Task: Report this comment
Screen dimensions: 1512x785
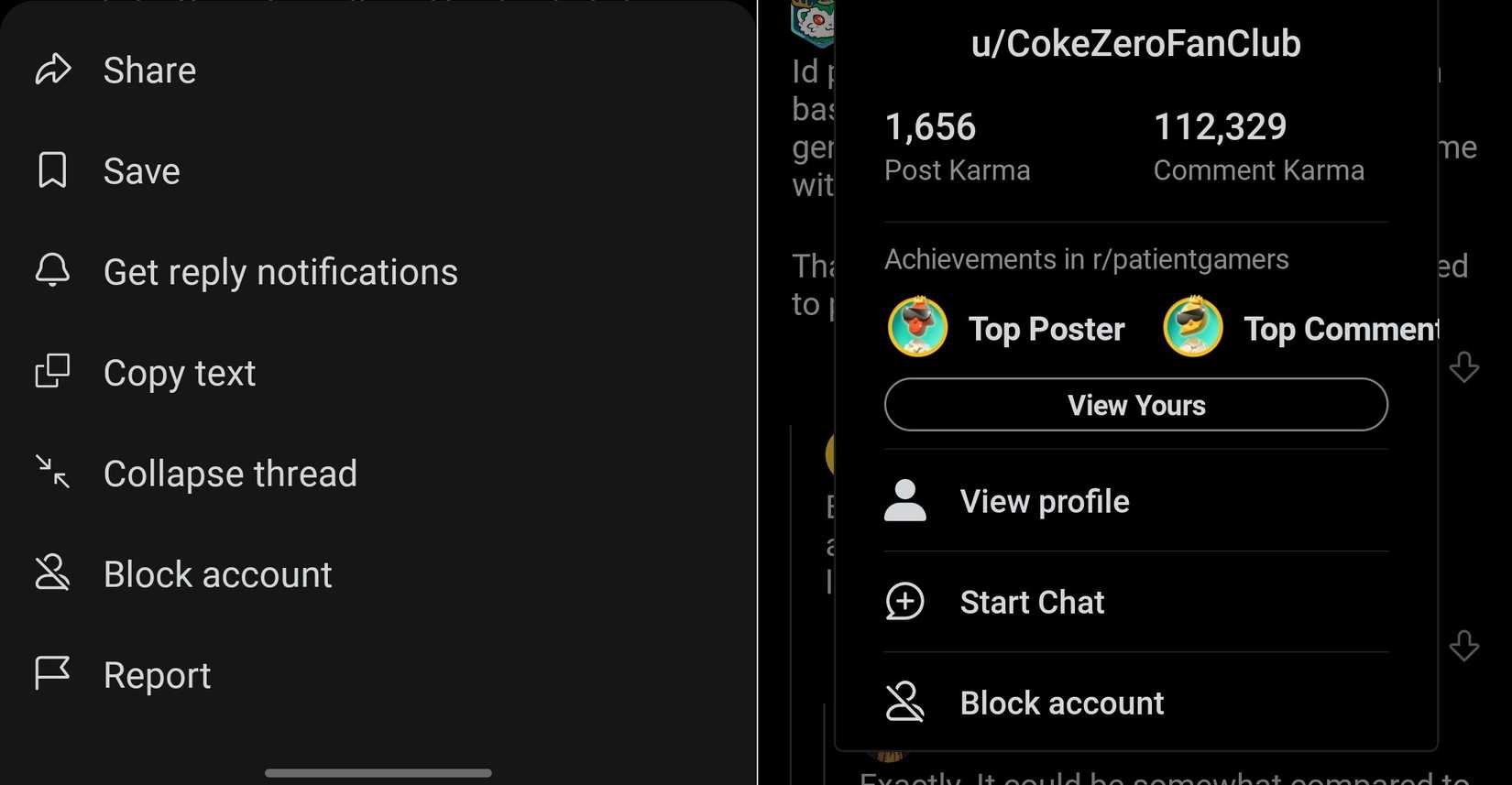Action: pos(157,675)
